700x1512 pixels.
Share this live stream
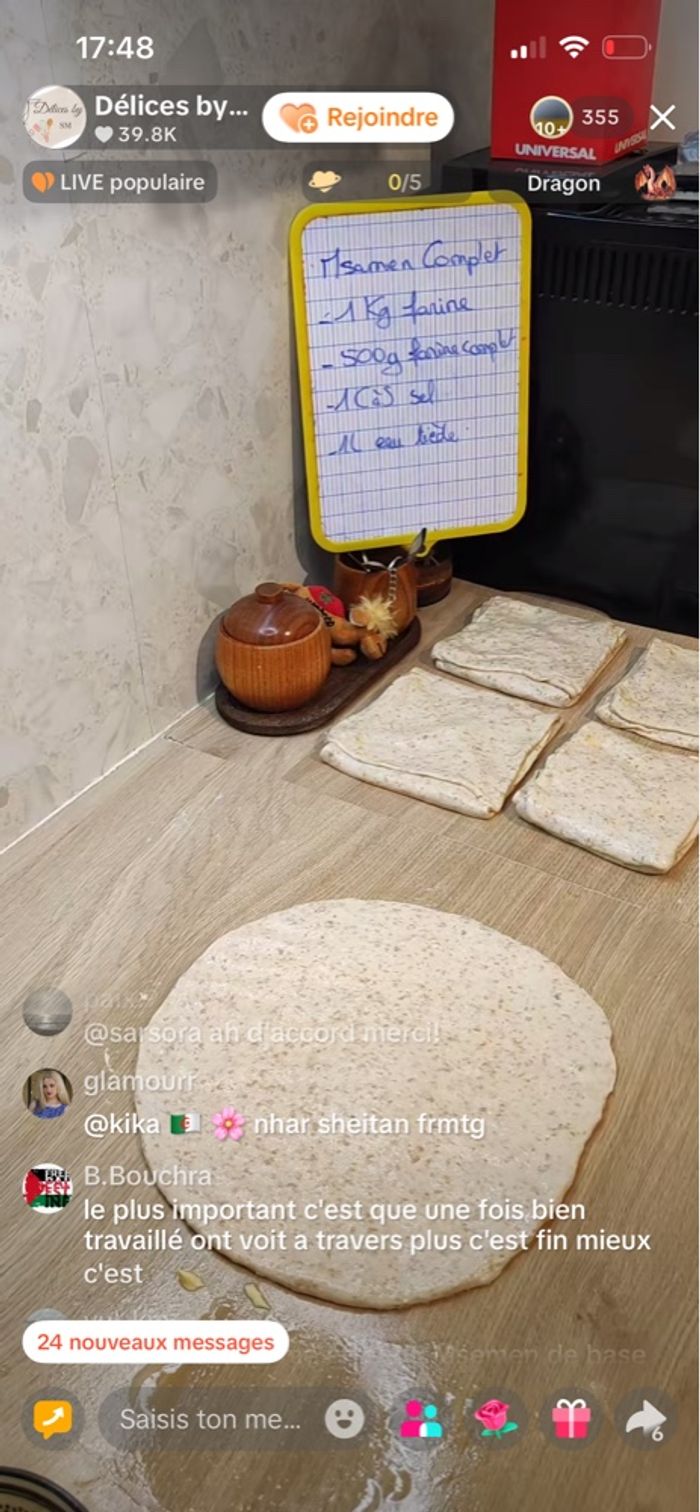point(645,1418)
